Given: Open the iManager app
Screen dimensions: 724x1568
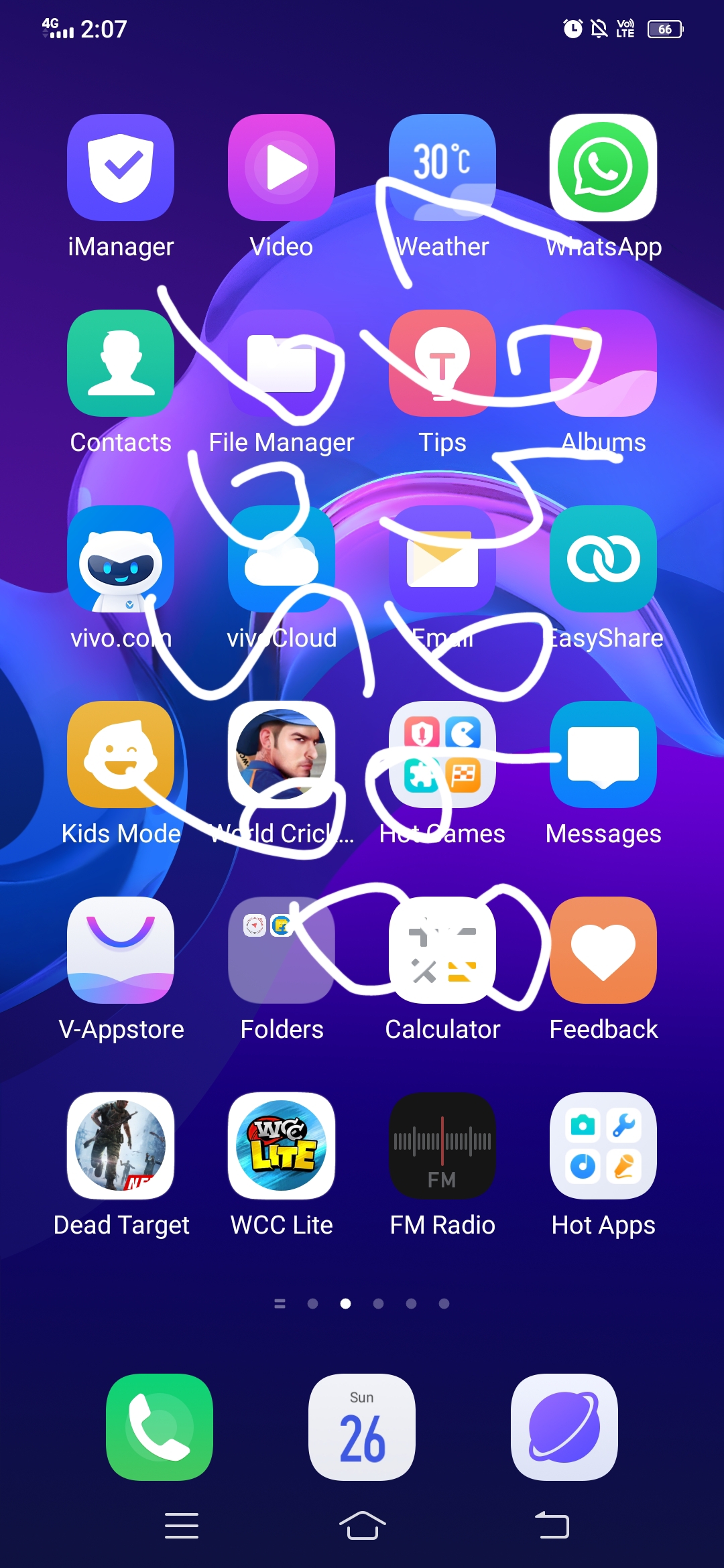Looking at the screenshot, I should click(x=121, y=168).
